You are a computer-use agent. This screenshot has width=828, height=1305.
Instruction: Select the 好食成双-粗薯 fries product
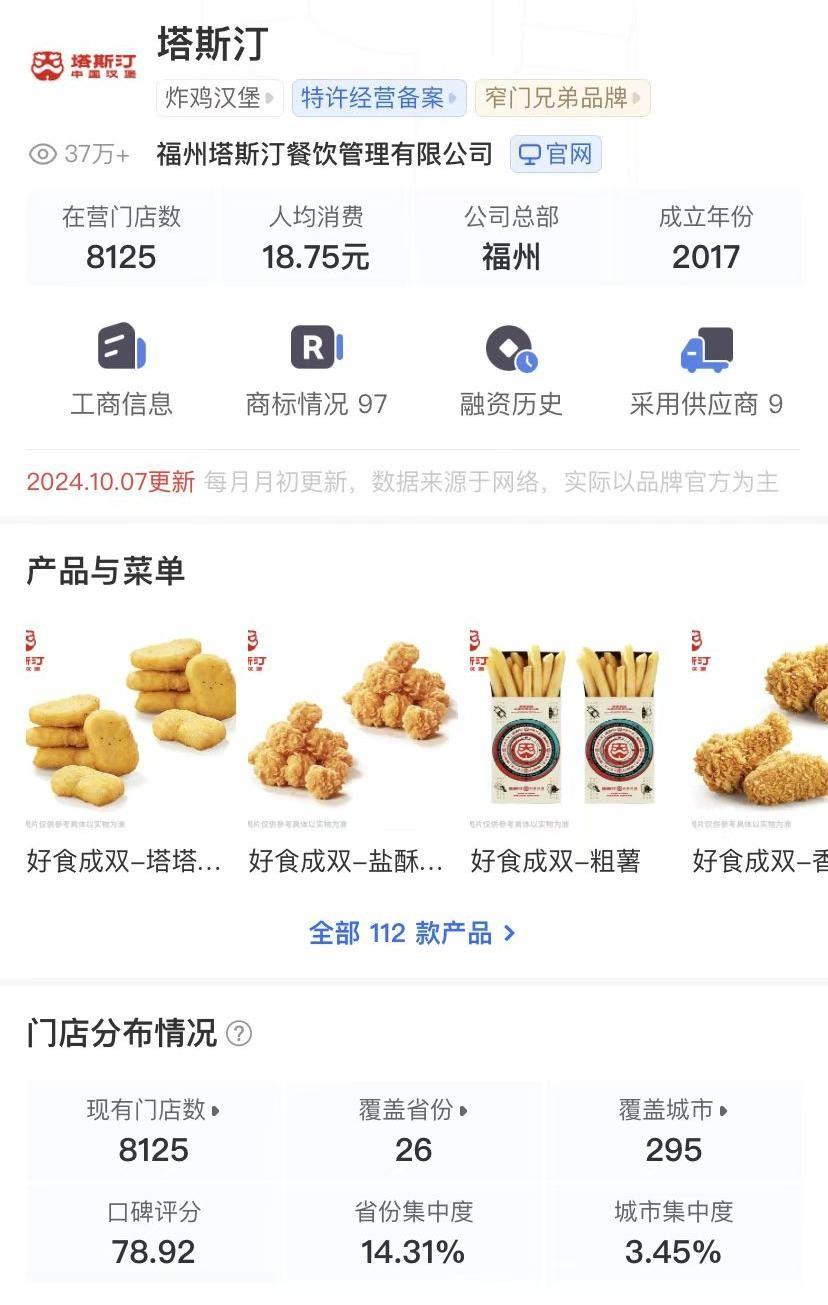573,750
